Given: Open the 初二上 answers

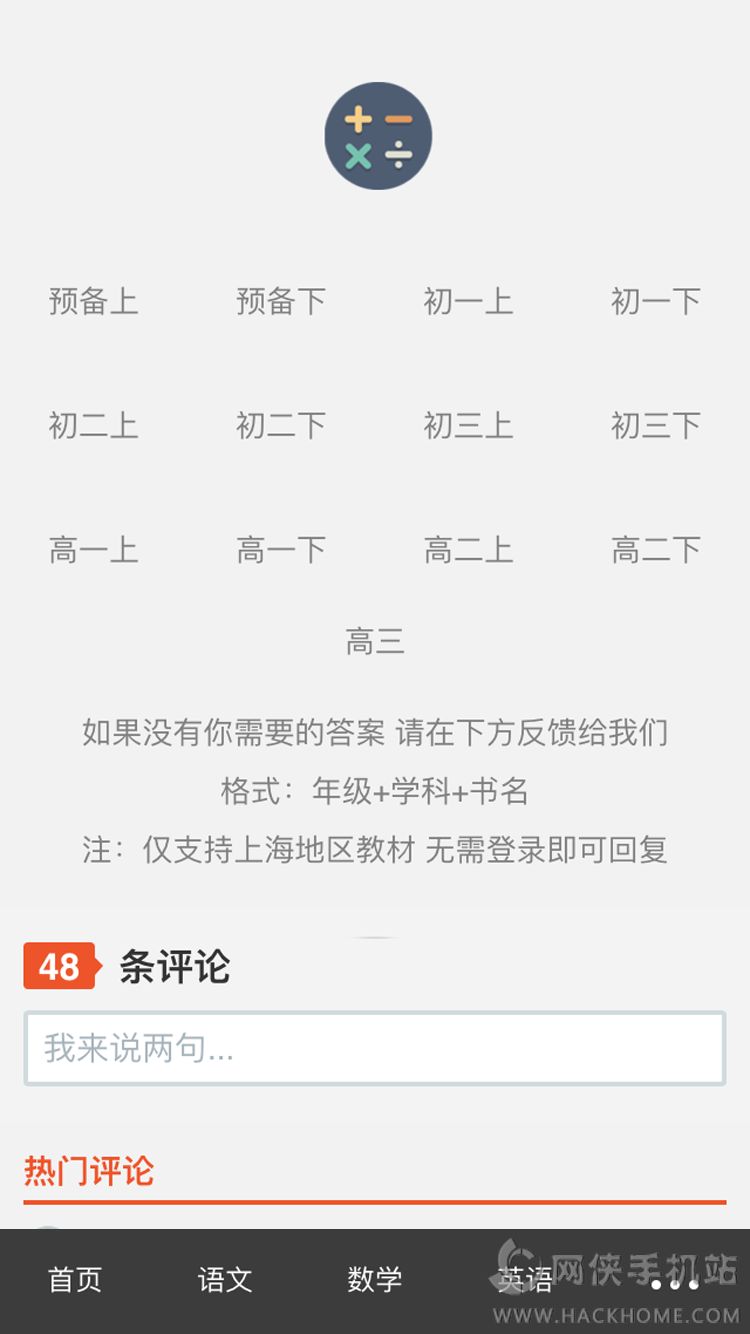Looking at the screenshot, I should click(94, 426).
